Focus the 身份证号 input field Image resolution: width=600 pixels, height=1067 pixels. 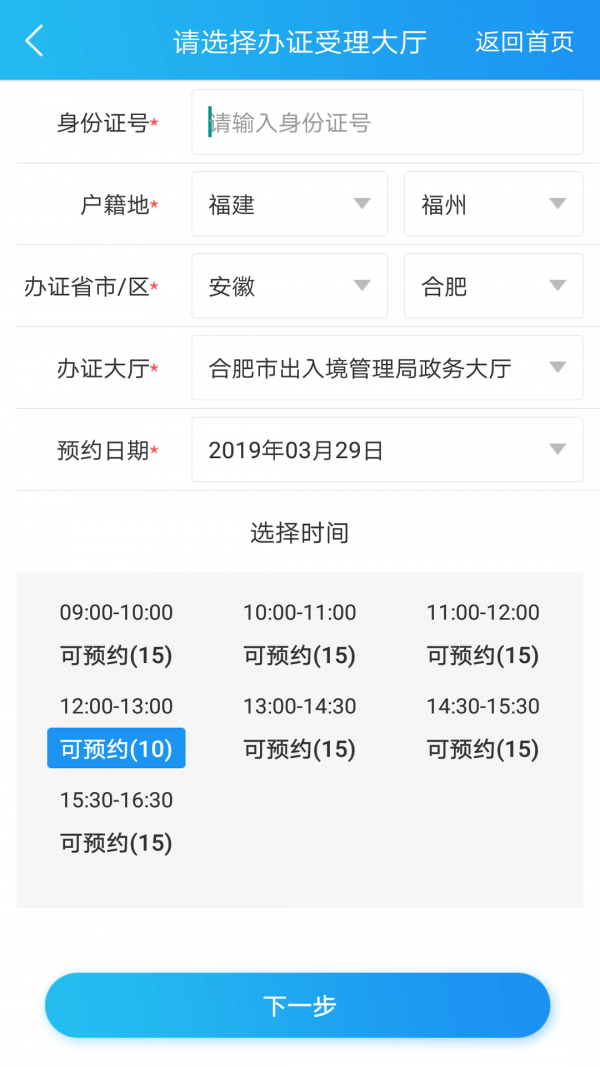387,123
